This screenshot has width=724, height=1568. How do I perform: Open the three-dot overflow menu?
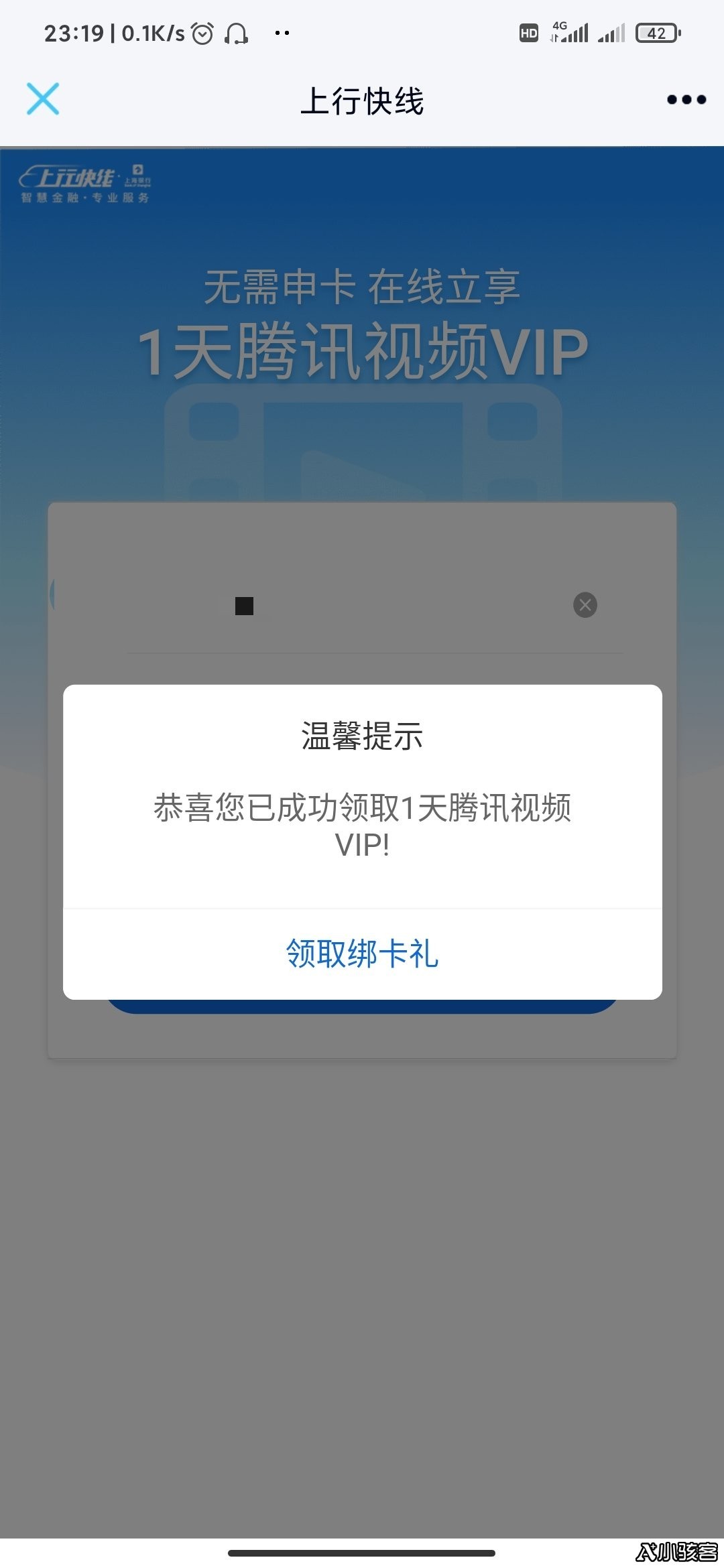pyautogui.click(x=686, y=100)
